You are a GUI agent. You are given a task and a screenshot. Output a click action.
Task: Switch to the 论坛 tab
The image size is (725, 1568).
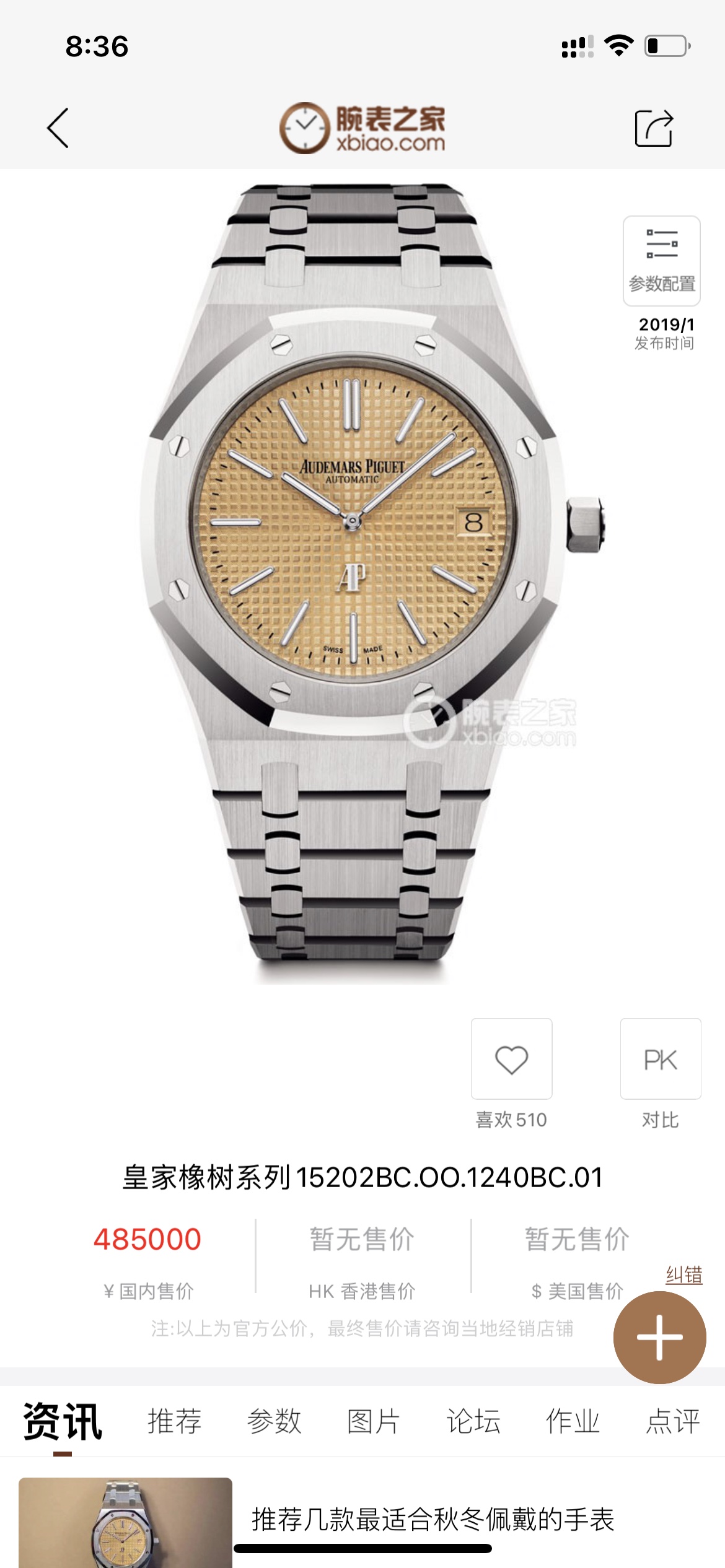(x=473, y=1421)
